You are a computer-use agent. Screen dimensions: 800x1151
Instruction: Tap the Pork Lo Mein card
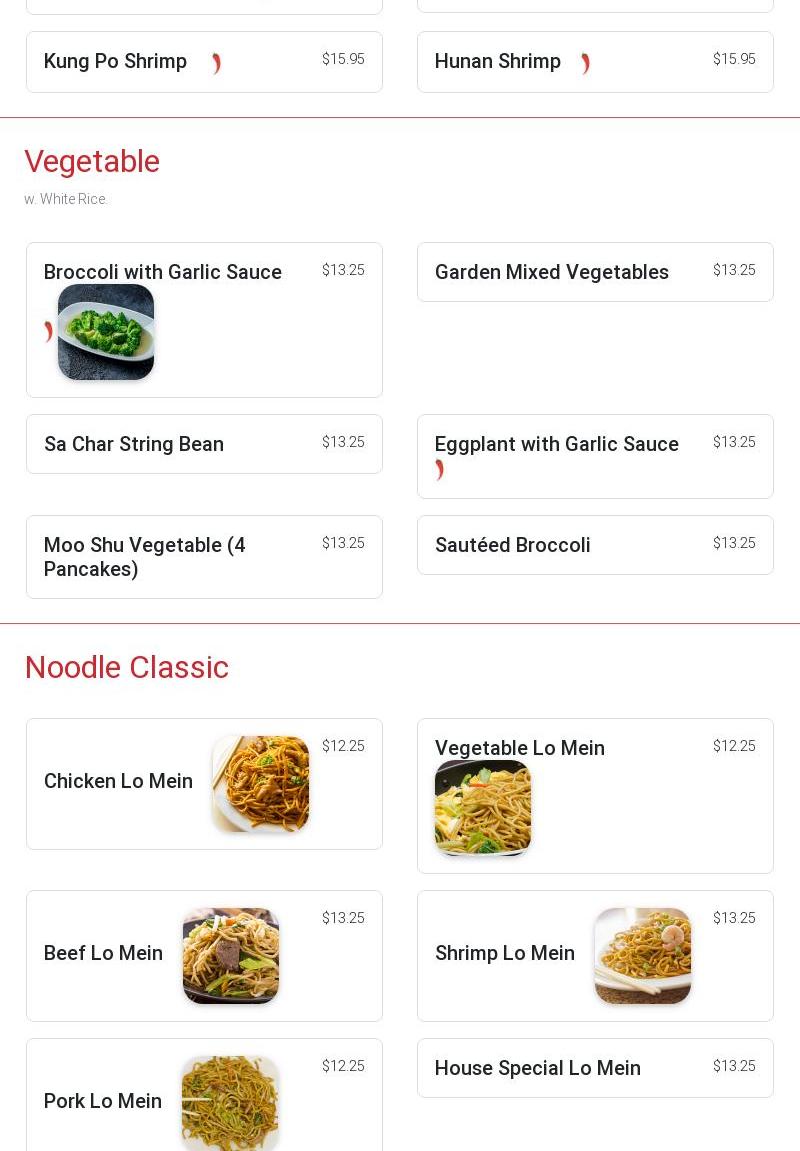point(204,1100)
